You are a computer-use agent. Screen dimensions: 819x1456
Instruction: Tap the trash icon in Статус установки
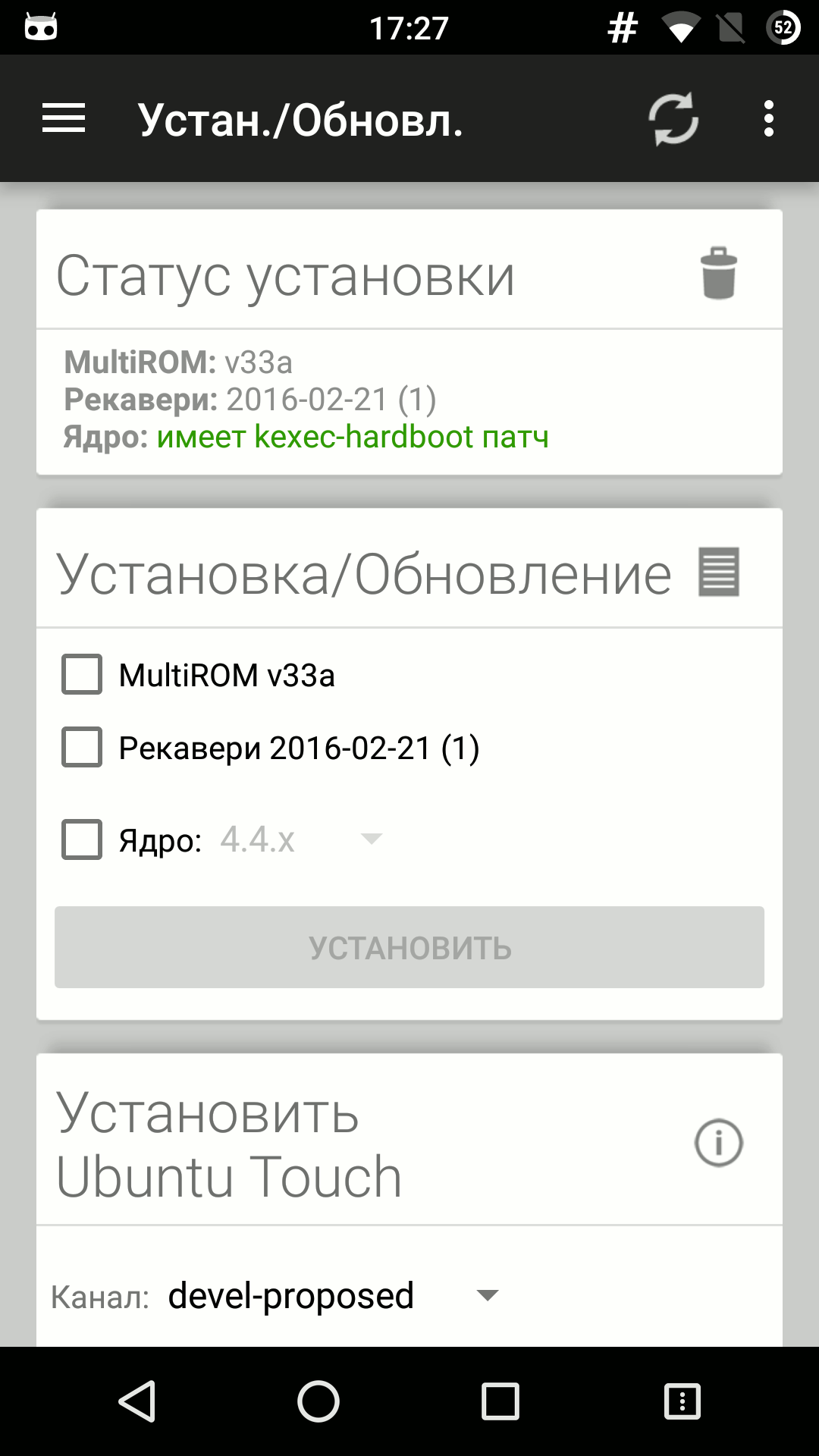(718, 274)
